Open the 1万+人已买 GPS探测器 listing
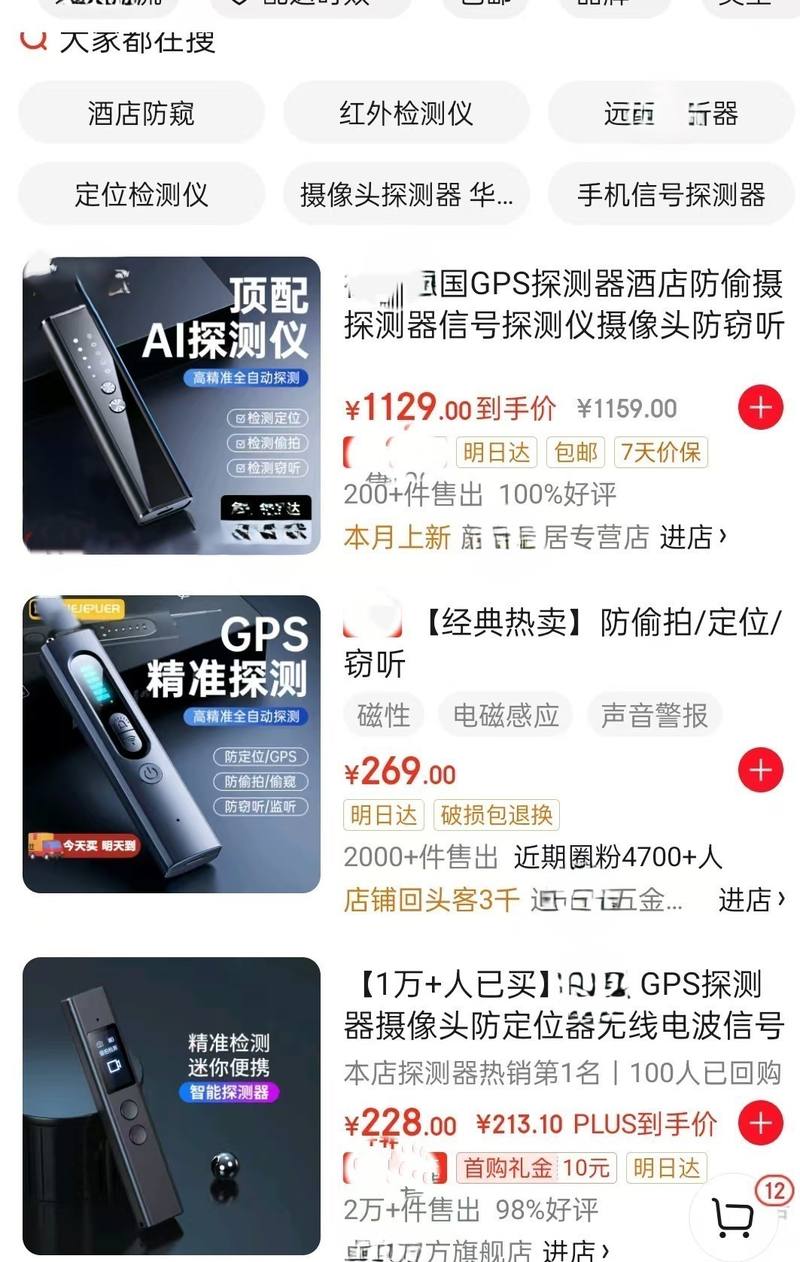 point(562,1005)
